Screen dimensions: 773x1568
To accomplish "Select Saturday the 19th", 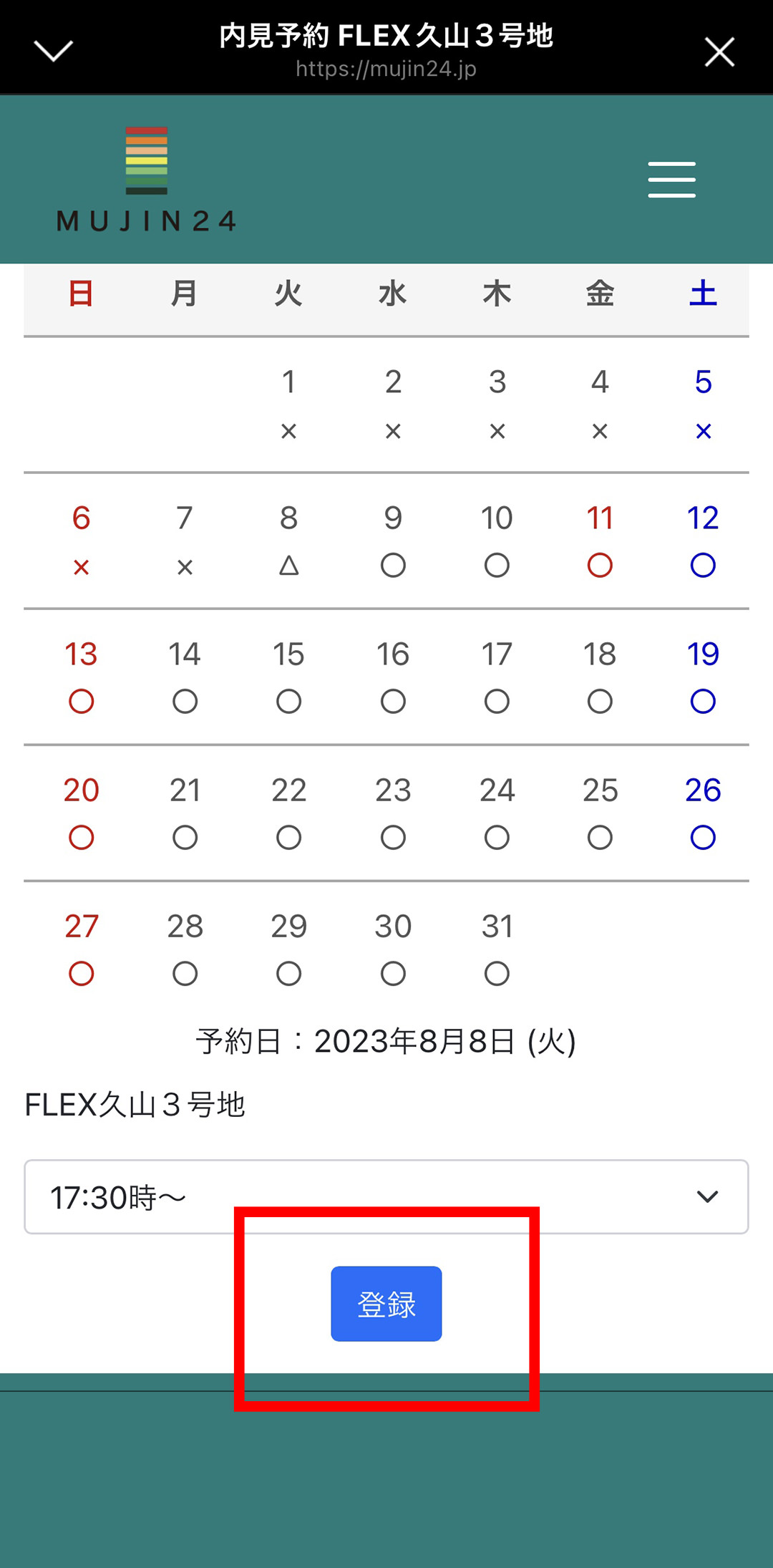I will 703,677.
